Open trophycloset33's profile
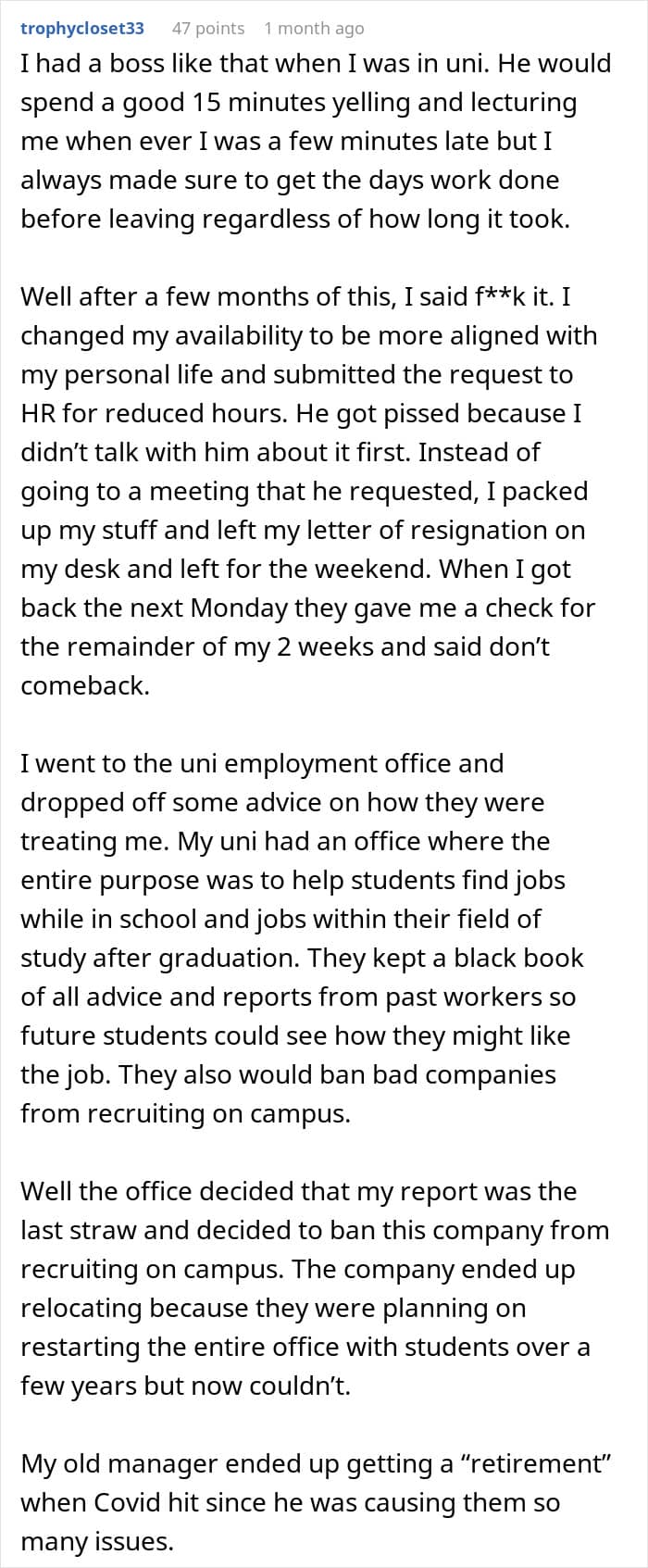Image resolution: width=648 pixels, height=1568 pixels. click(82, 28)
